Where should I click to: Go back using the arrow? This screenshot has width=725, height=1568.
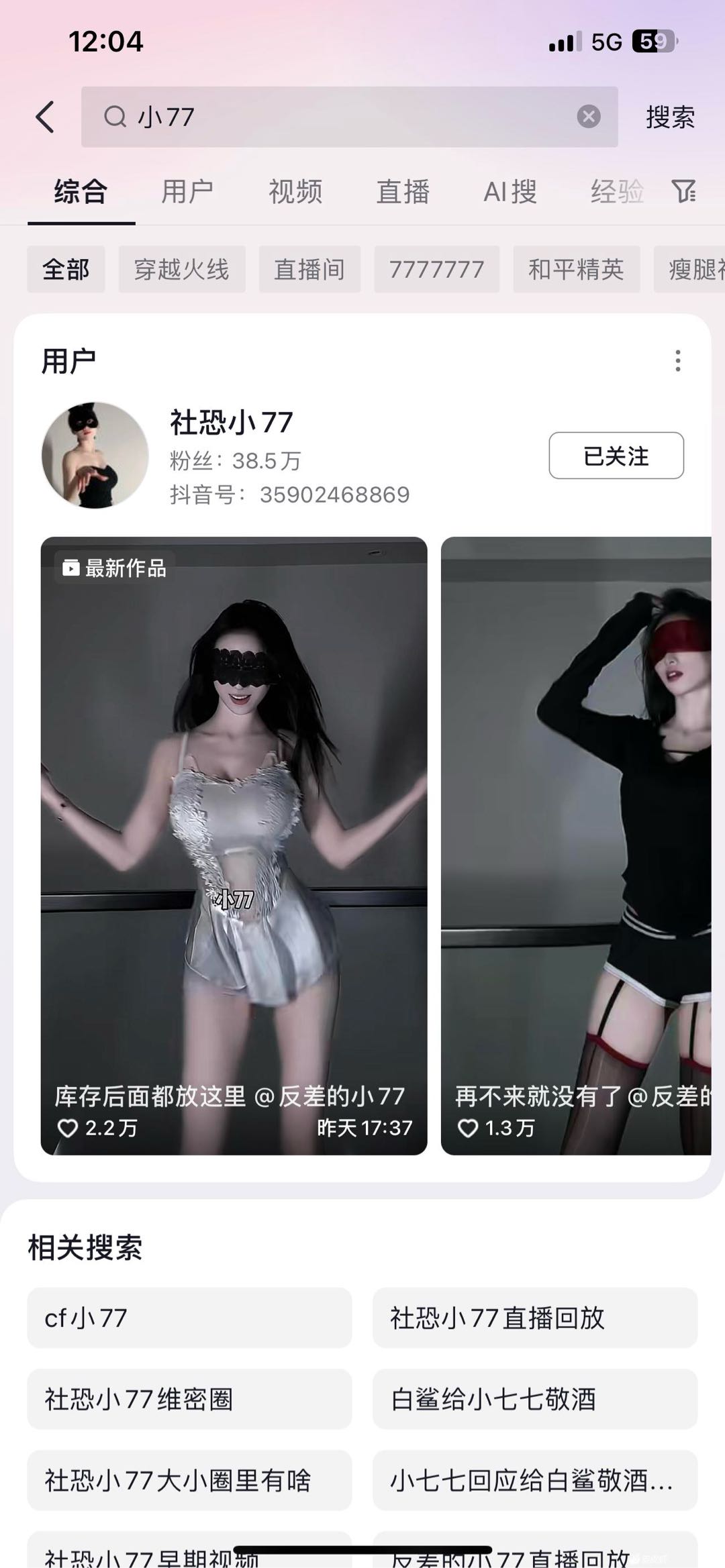coord(45,117)
